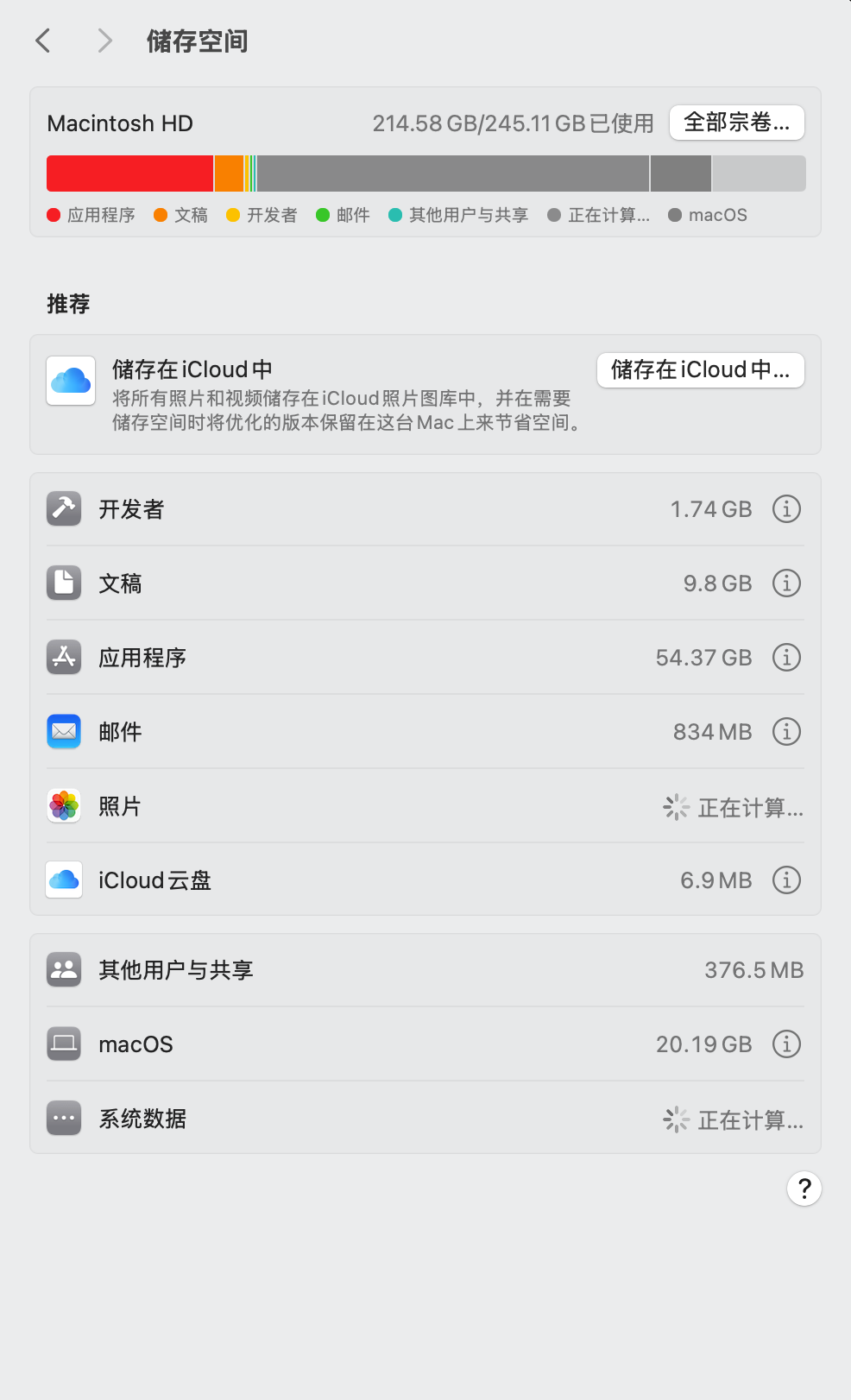Viewport: 851px width, 1400px height.
Task: Tap the 储存在 iCloud 中 button
Action: point(700,370)
